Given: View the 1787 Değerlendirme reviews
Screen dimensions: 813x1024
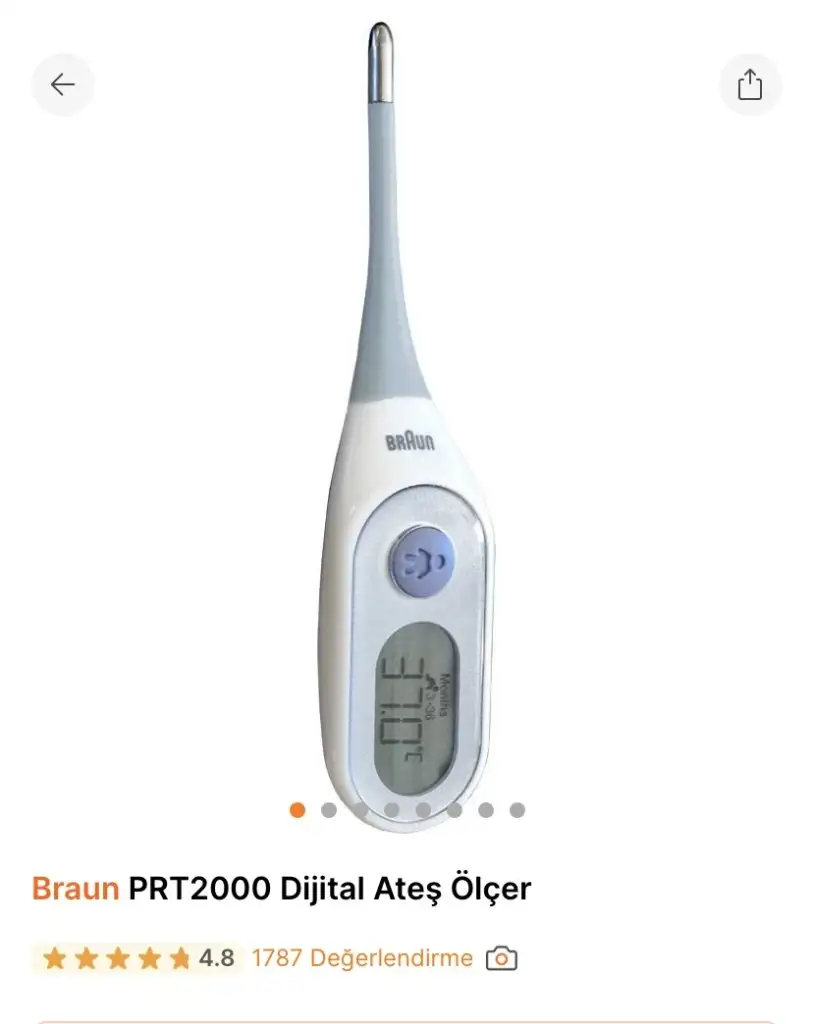Looking at the screenshot, I should point(361,958).
